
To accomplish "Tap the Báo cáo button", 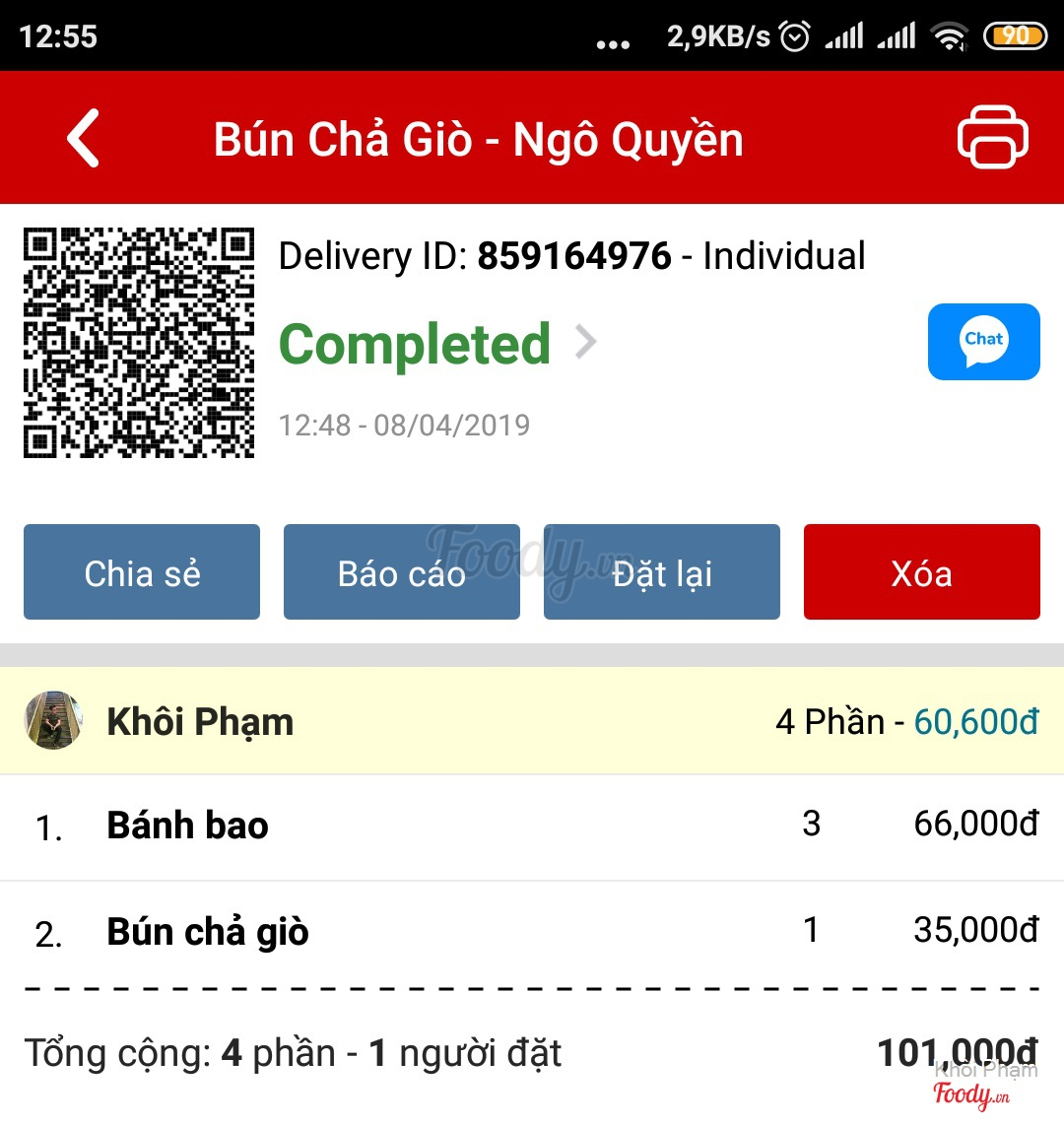I will (x=401, y=572).
